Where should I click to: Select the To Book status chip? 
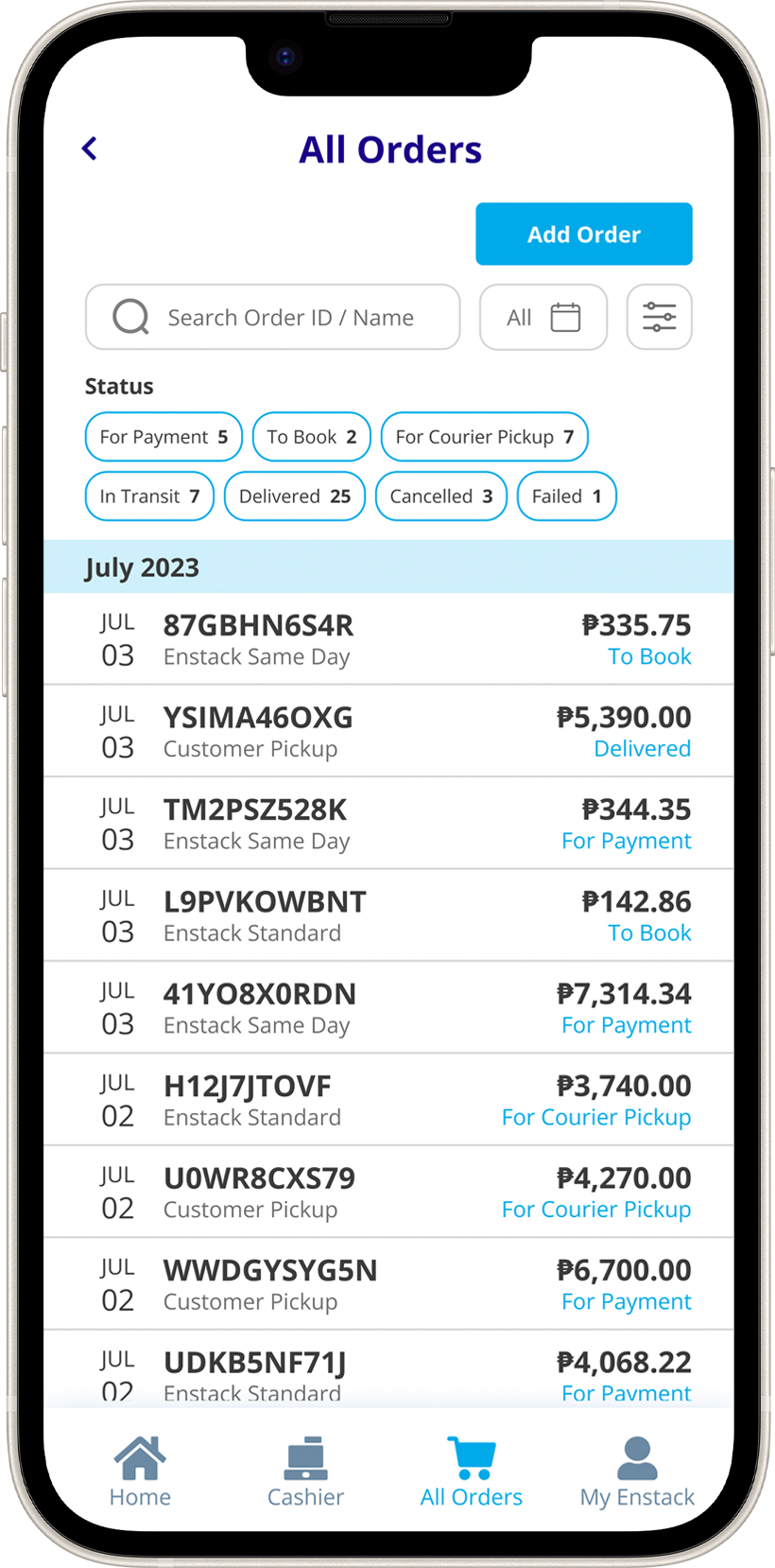[312, 437]
